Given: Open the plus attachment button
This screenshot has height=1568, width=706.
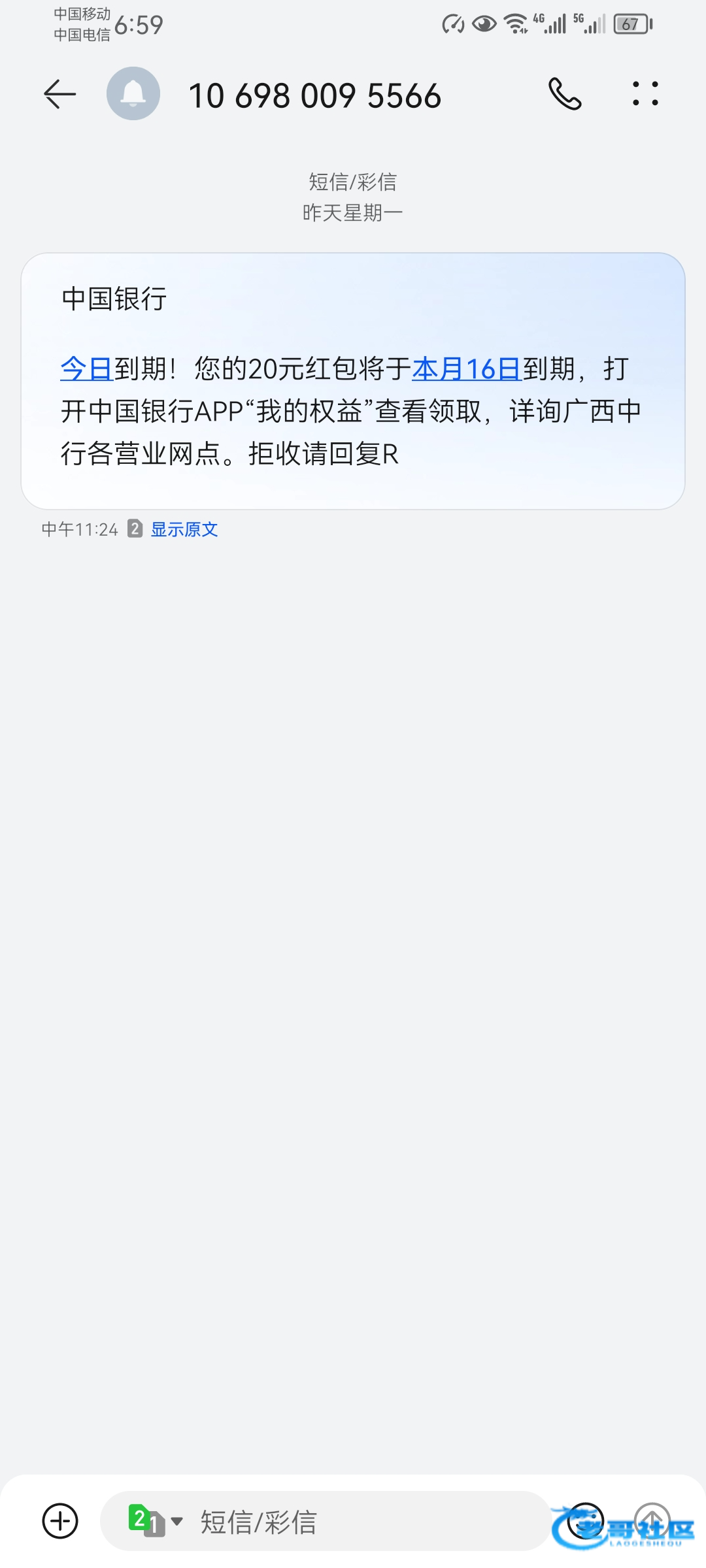Looking at the screenshot, I should tap(60, 1521).
